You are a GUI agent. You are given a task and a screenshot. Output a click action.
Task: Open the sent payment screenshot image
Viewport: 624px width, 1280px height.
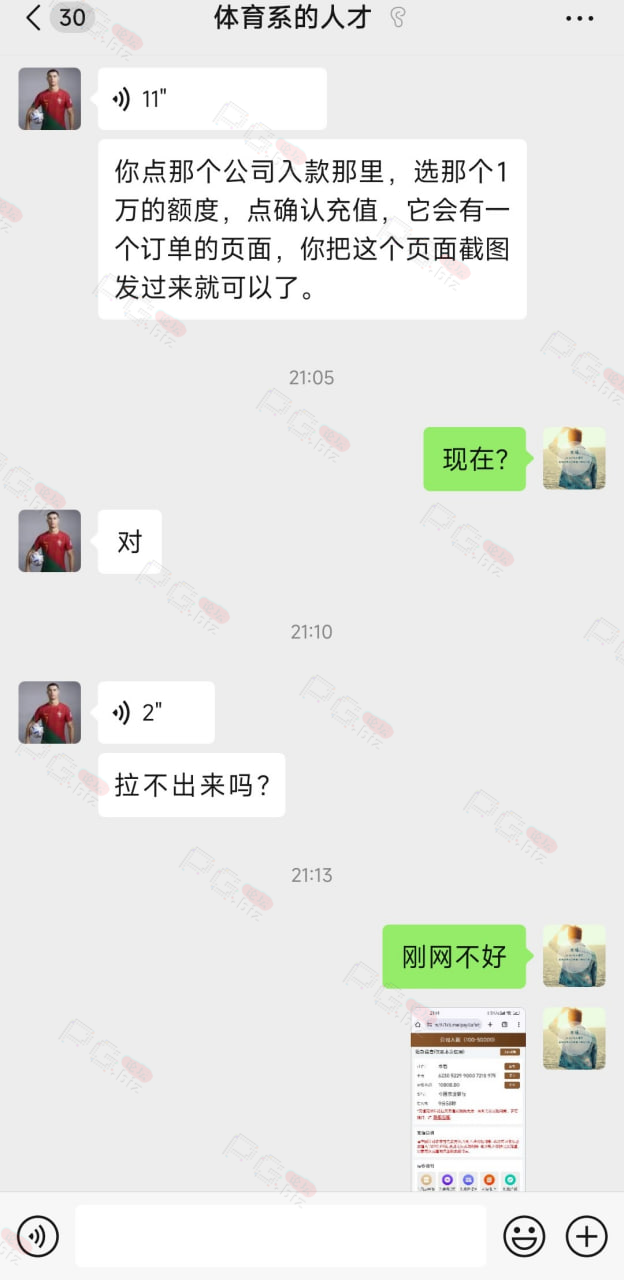(468, 1098)
